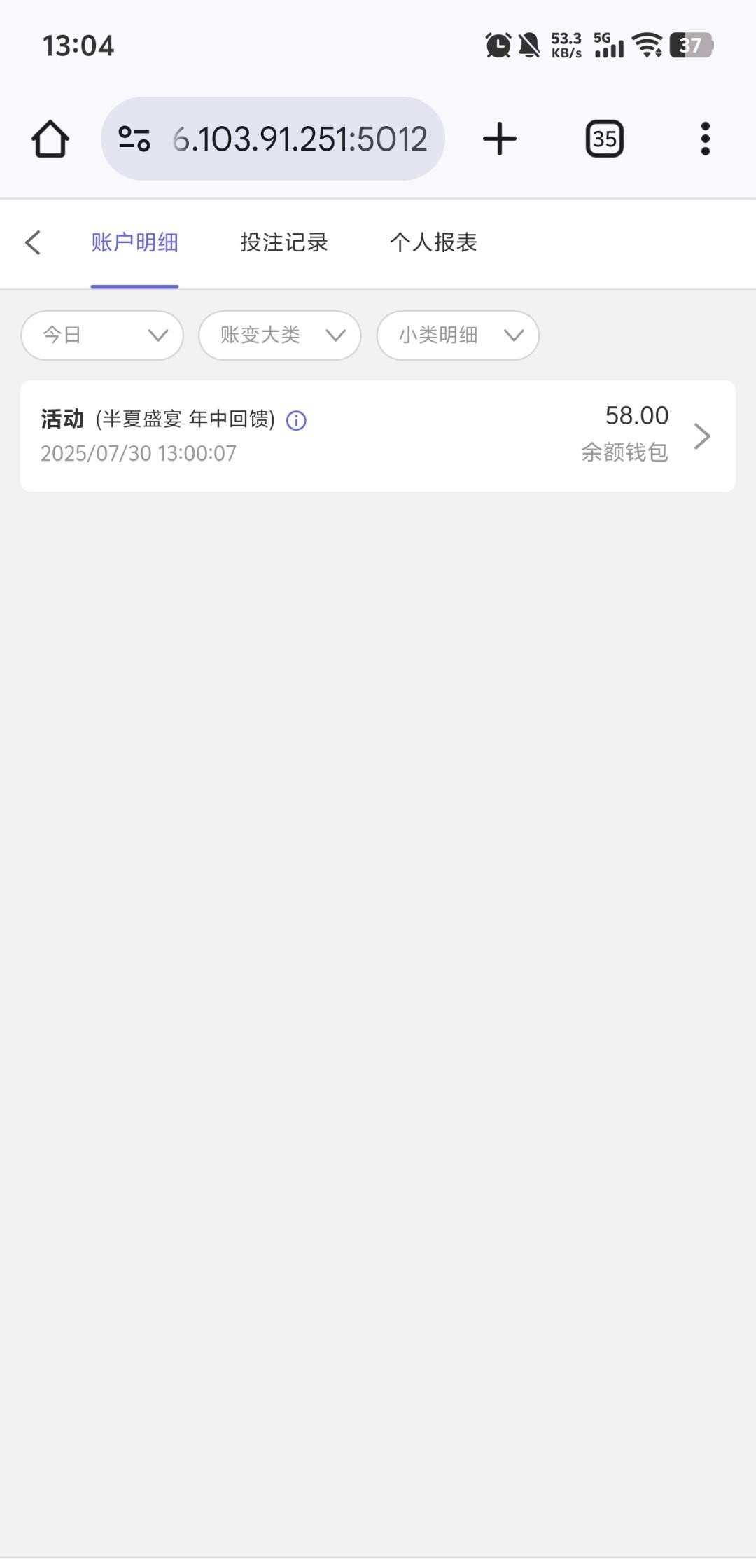Open the 活动 58.00 transaction record
The width and height of the screenshot is (756, 1568).
click(378, 436)
